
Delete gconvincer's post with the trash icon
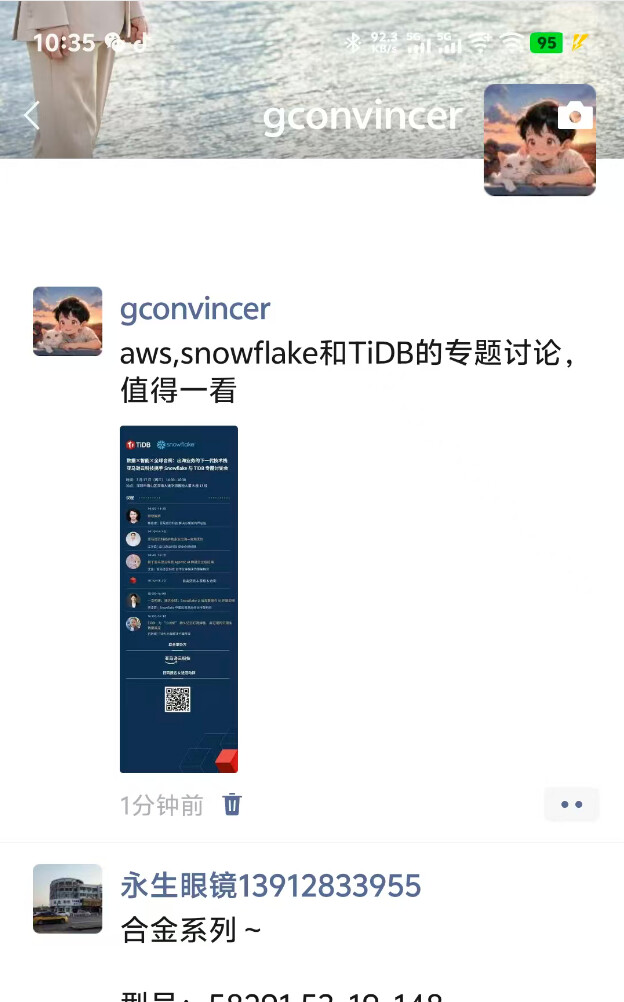tap(232, 804)
